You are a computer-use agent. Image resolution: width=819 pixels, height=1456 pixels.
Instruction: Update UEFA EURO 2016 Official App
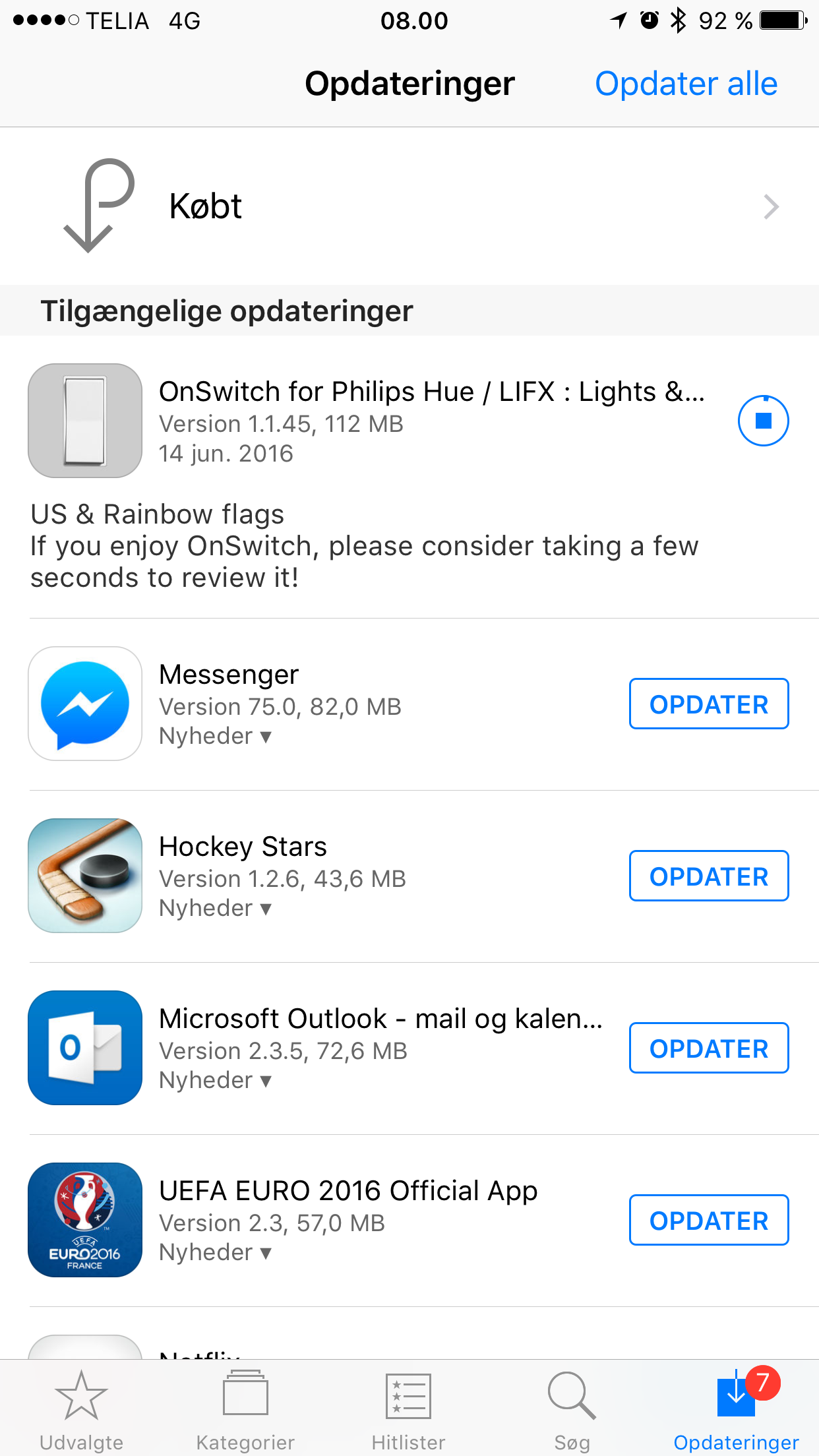click(x=709, y=1220)
